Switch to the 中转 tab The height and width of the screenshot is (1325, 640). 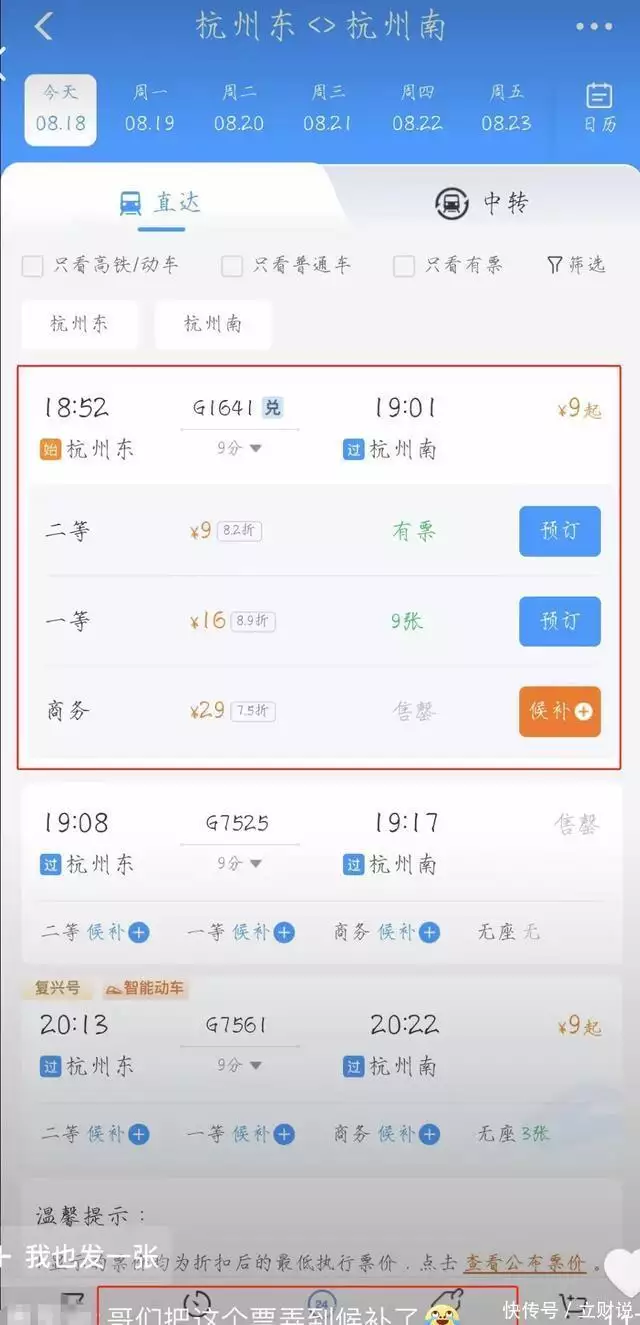pos(481,203)
